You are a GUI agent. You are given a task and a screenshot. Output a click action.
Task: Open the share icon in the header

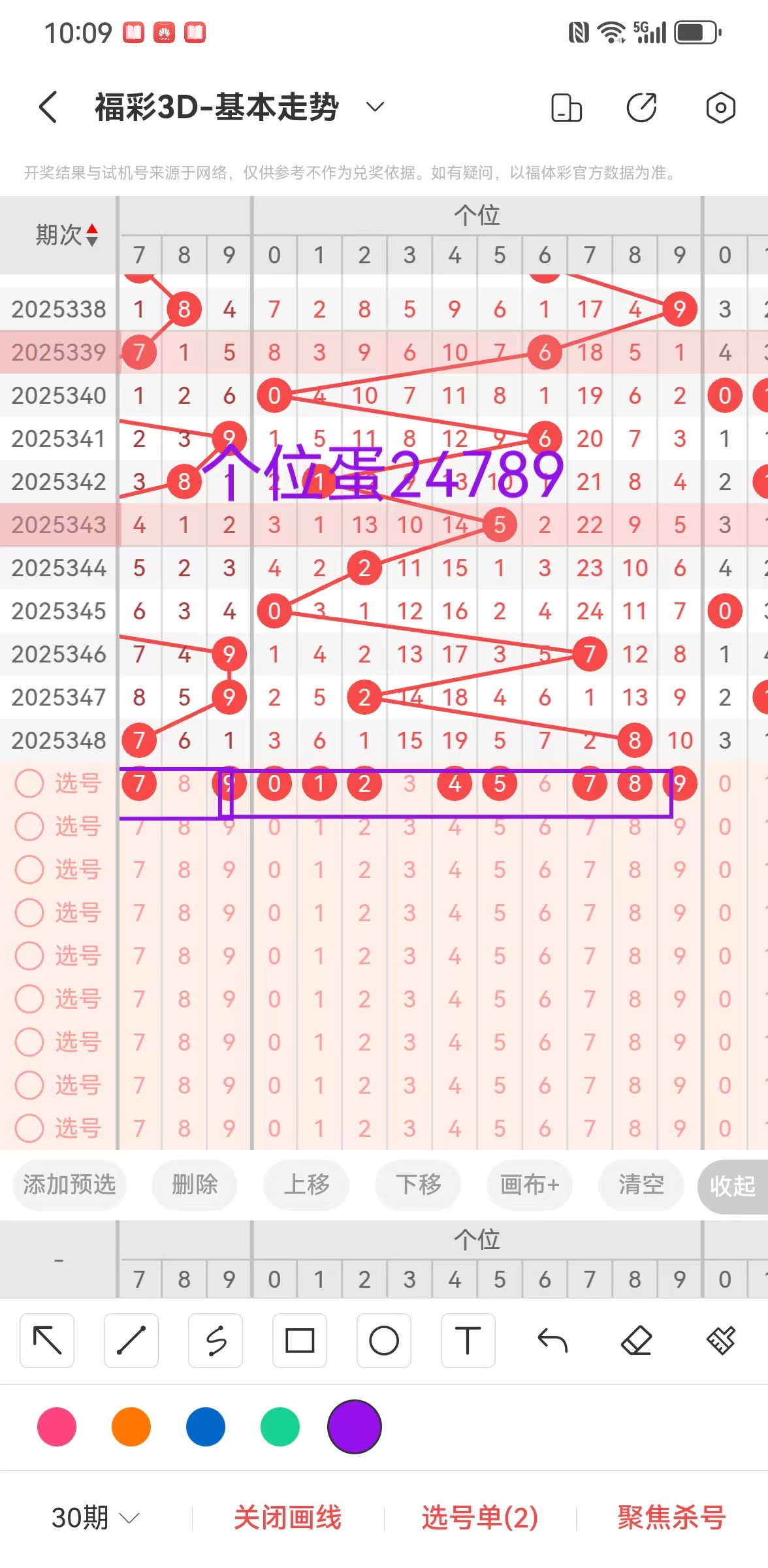pos(641,108)
